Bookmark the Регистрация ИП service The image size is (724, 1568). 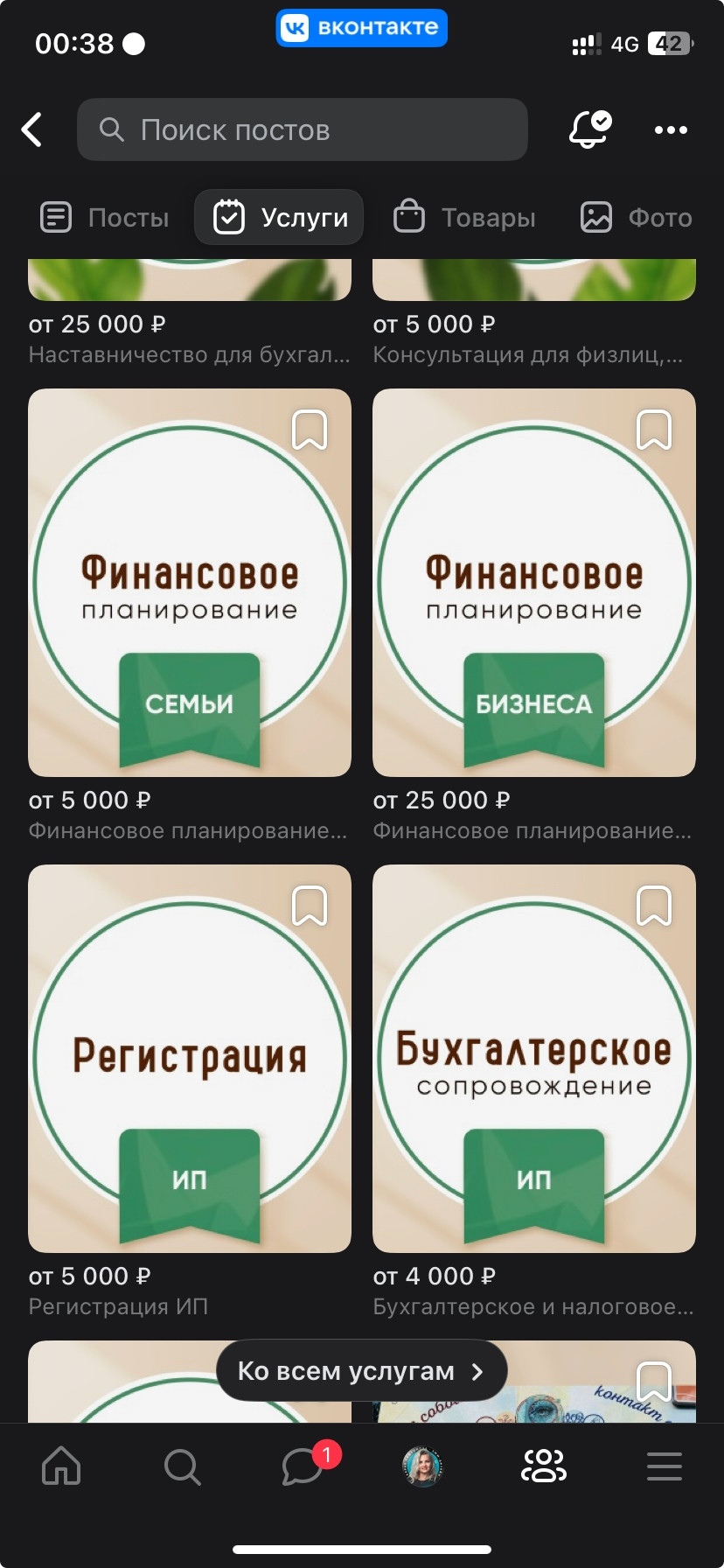[x=309, y=906]
